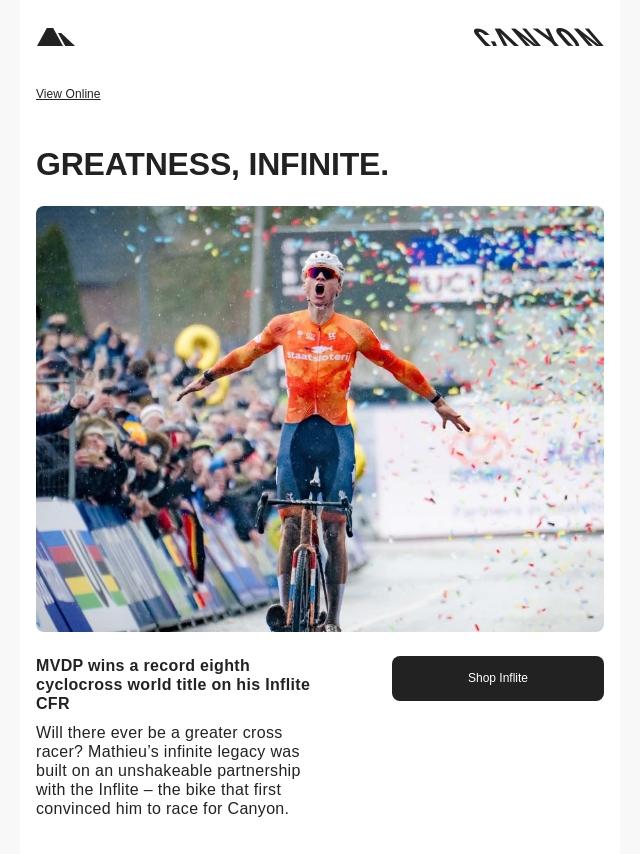Open the View Online link
This screenshot has height=854, width=640.
tap(68, 94)
